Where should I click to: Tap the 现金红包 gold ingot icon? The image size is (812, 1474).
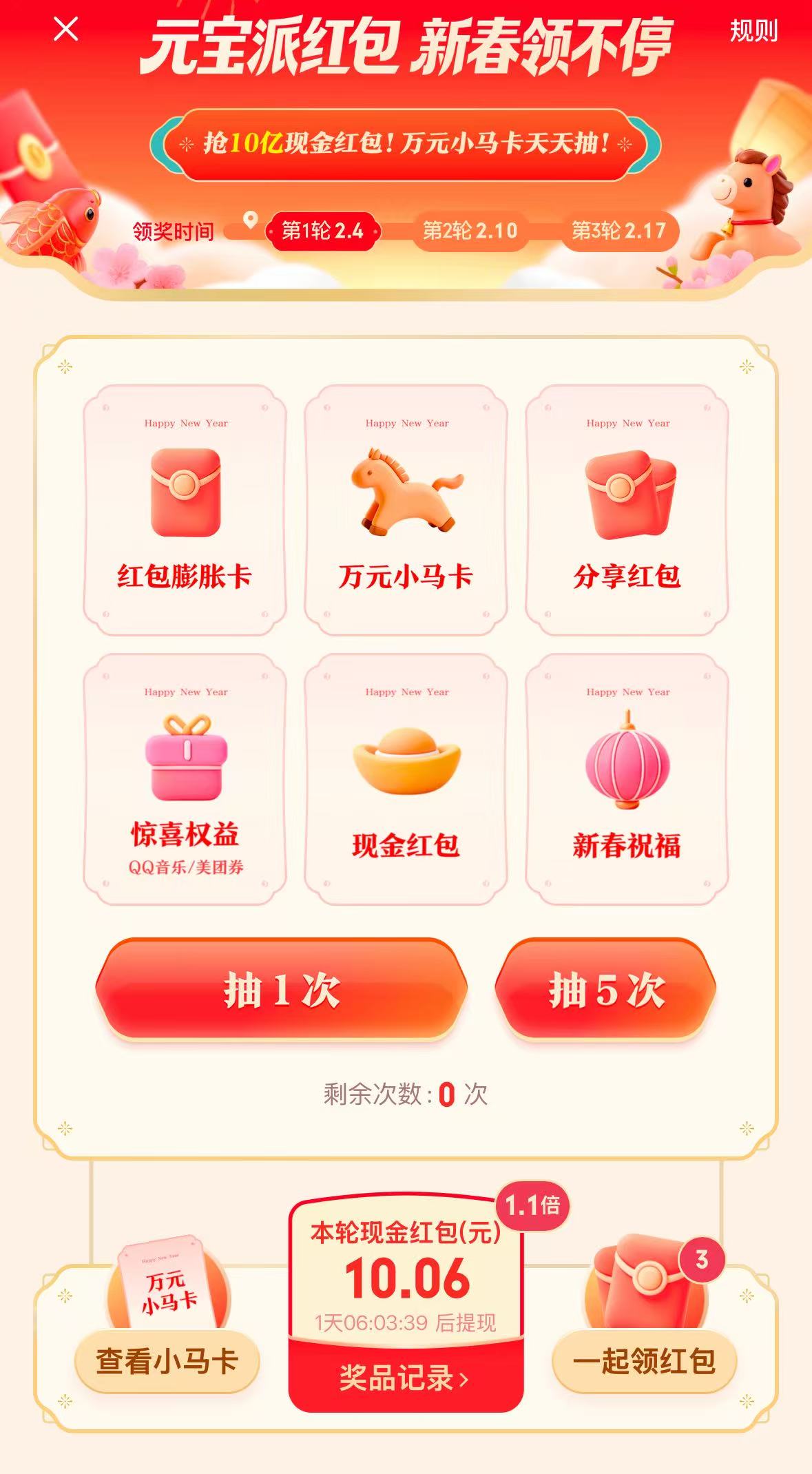406,762
